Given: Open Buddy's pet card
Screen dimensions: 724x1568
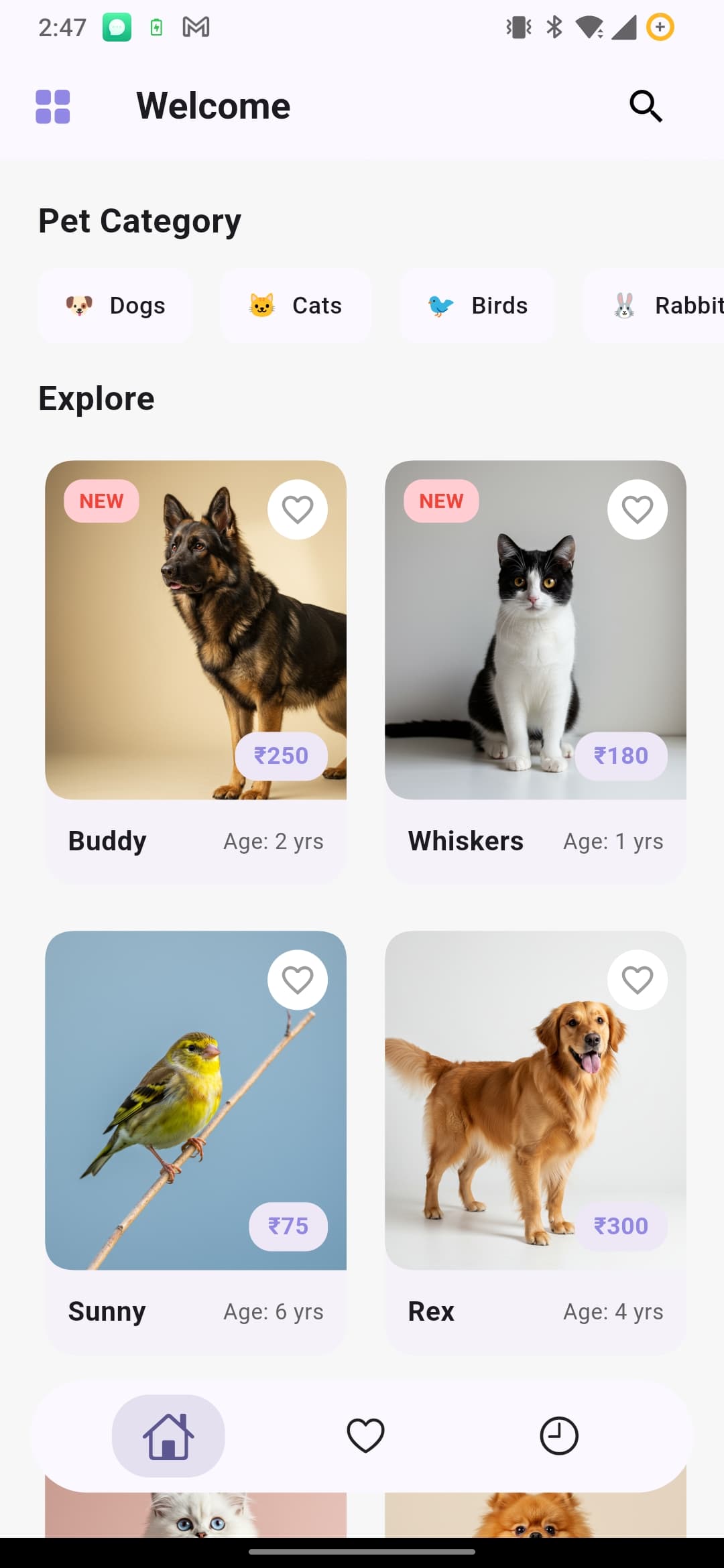Looking at the screenshot, I should tap(196, 672).
